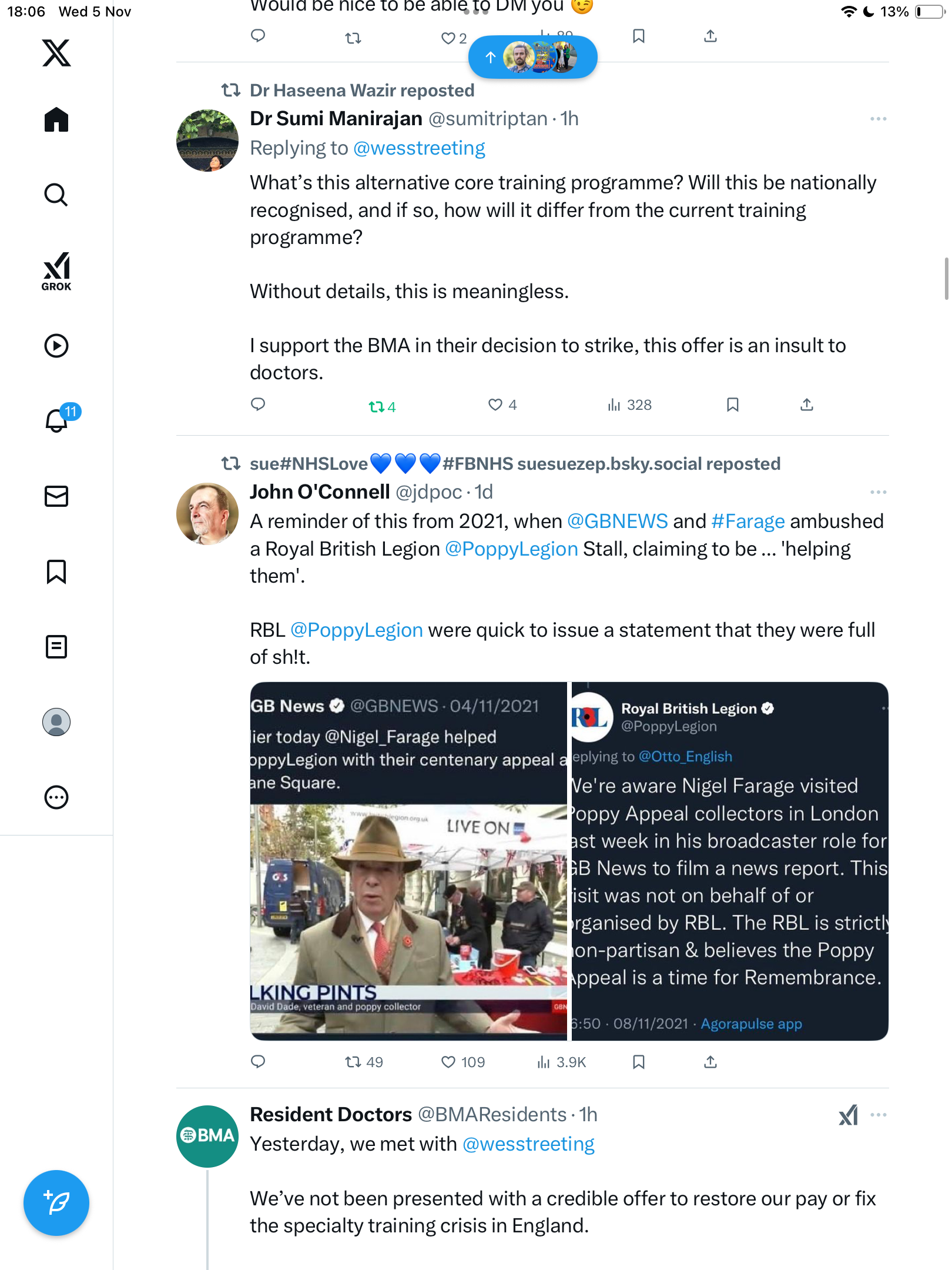Screen dimensions: 952x1270
Task: Reply to Dr Sumi Manirajan's post
Action: tap(258, 405)
